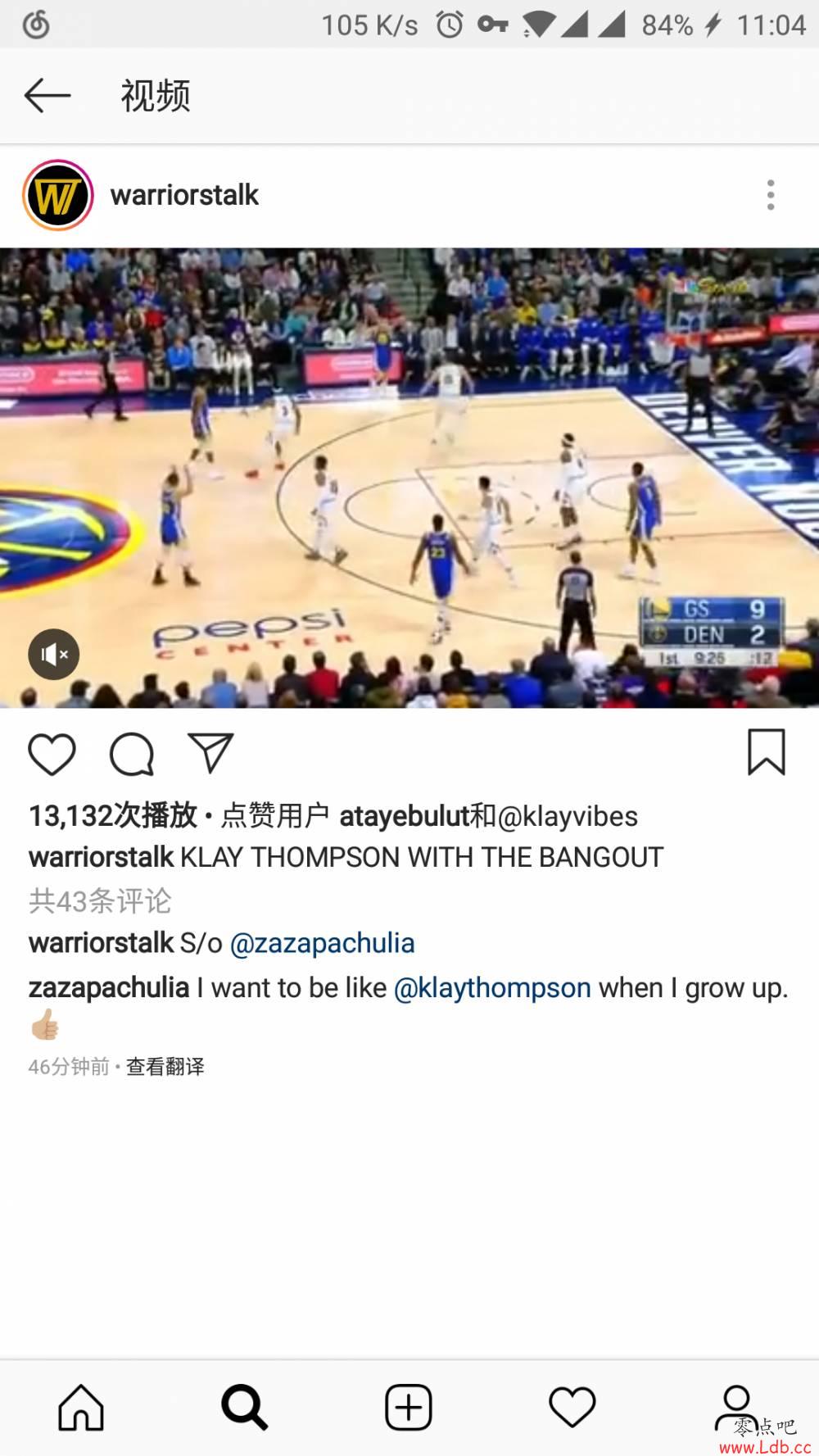Go back using the arrow

coord(47,96)
